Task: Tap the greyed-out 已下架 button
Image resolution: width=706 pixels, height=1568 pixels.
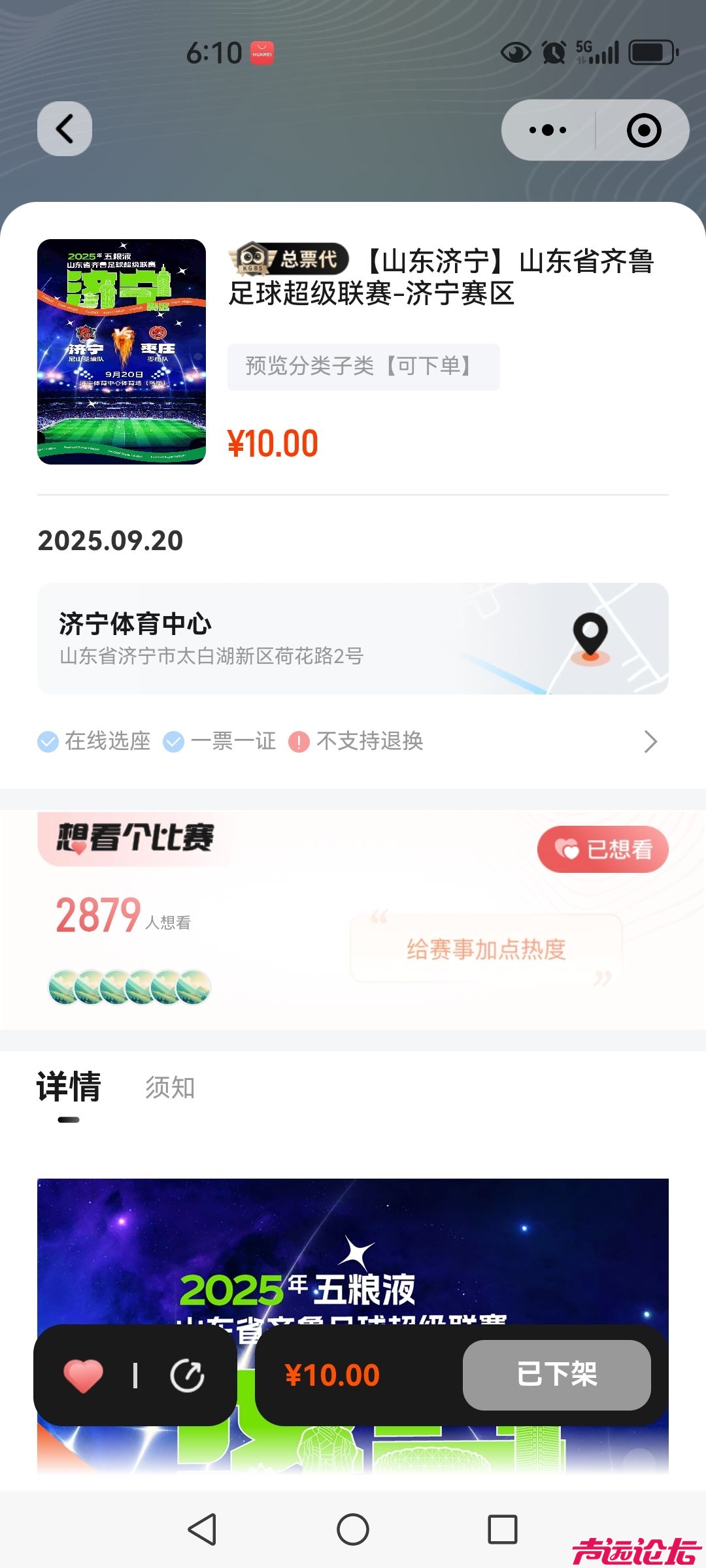Action: pos(556,1375)
